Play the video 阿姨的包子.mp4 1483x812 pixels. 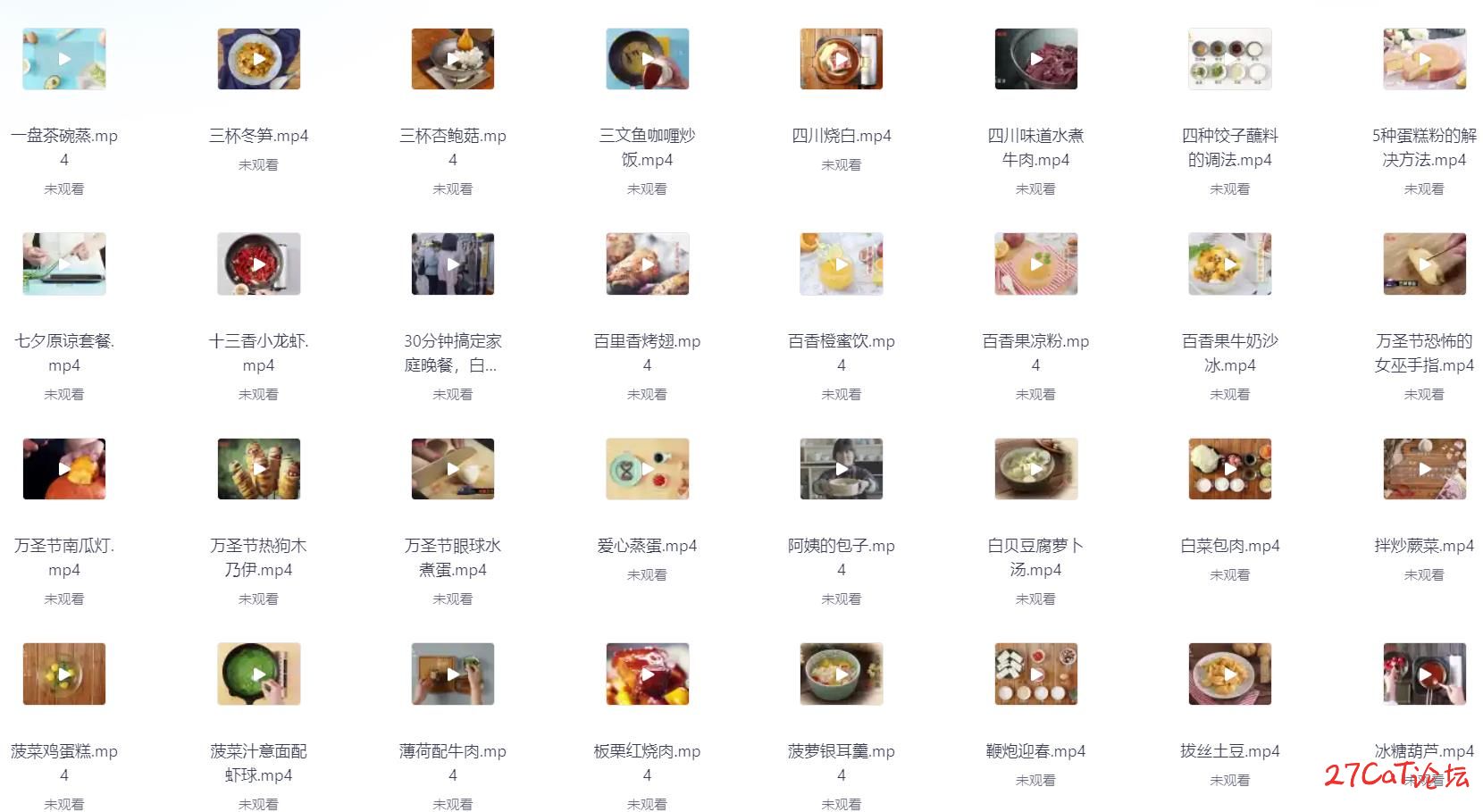[841, 469]
